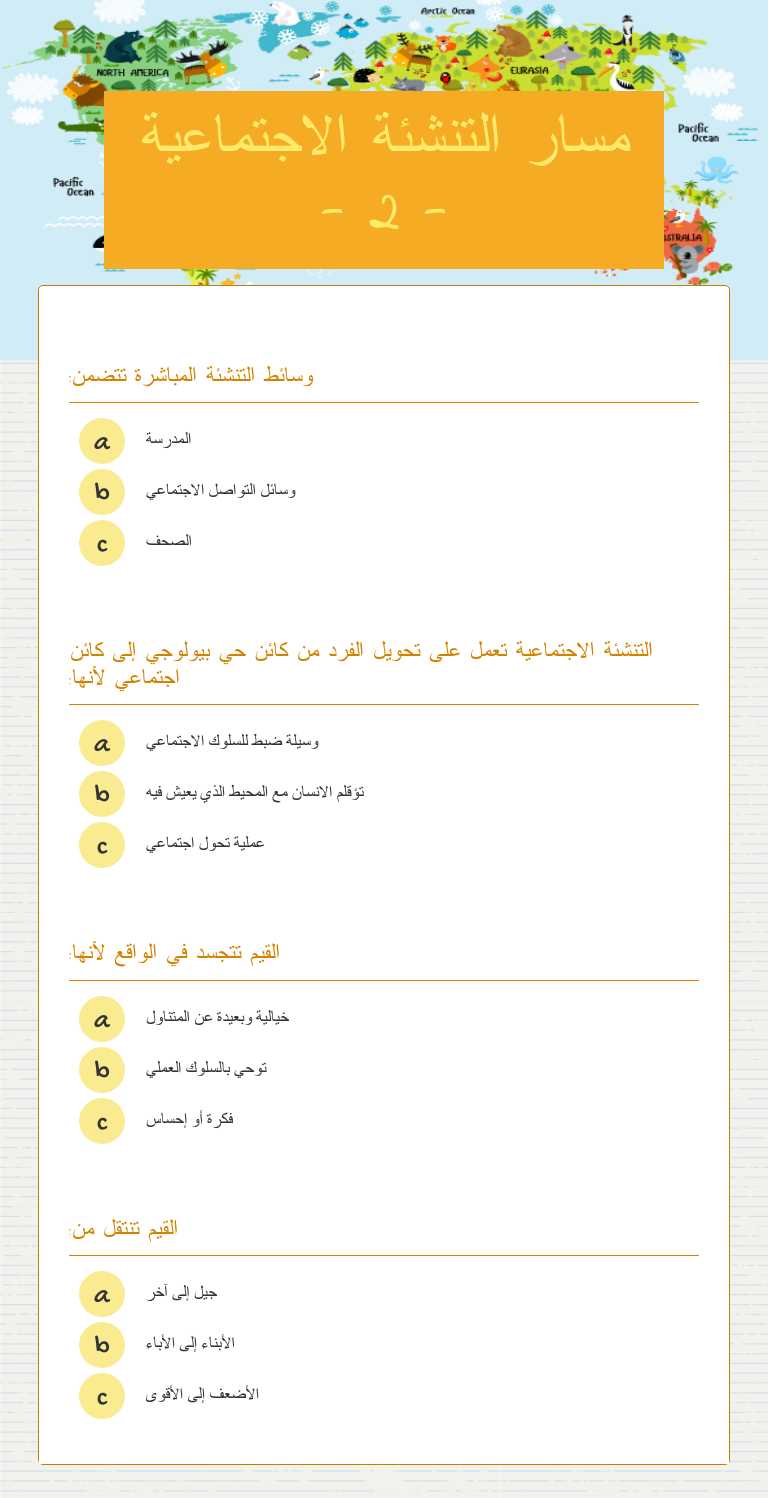Viewport: 768px width, 1498px height.
Task: Choose option 'c' فكرة أو إحساس
Action: (101, 1120)
